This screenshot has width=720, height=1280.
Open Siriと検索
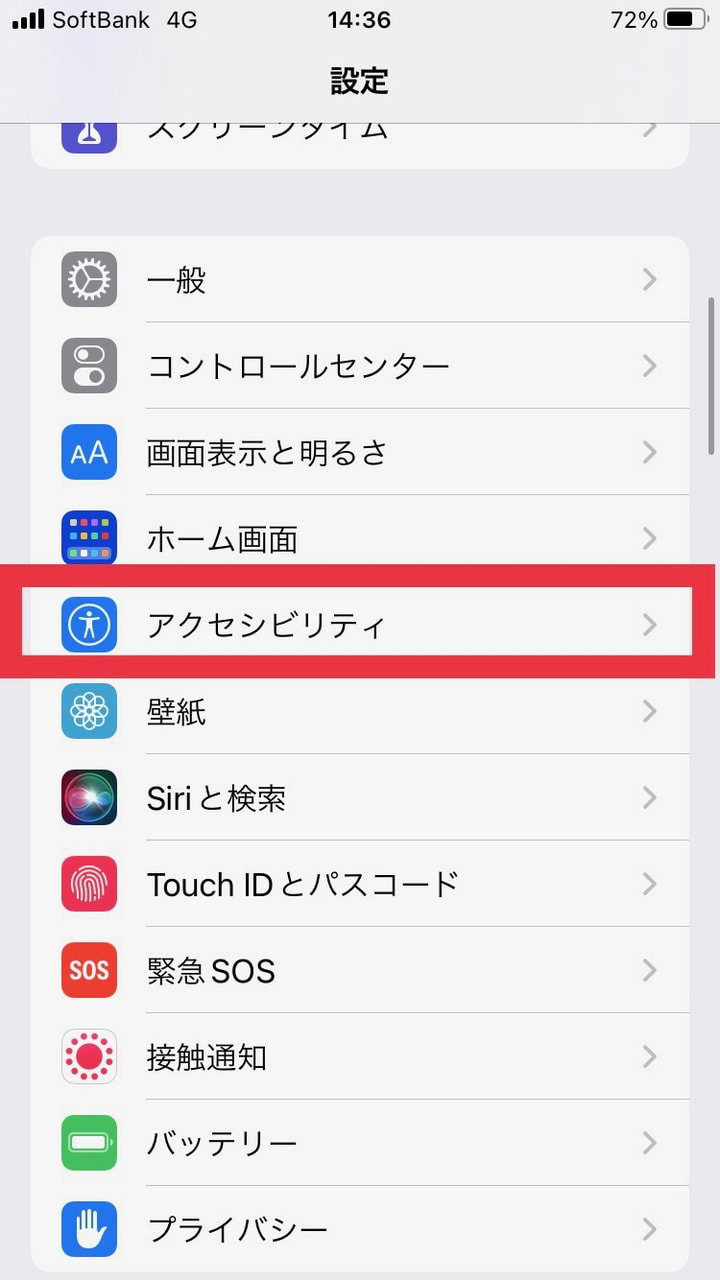(360, 798)
